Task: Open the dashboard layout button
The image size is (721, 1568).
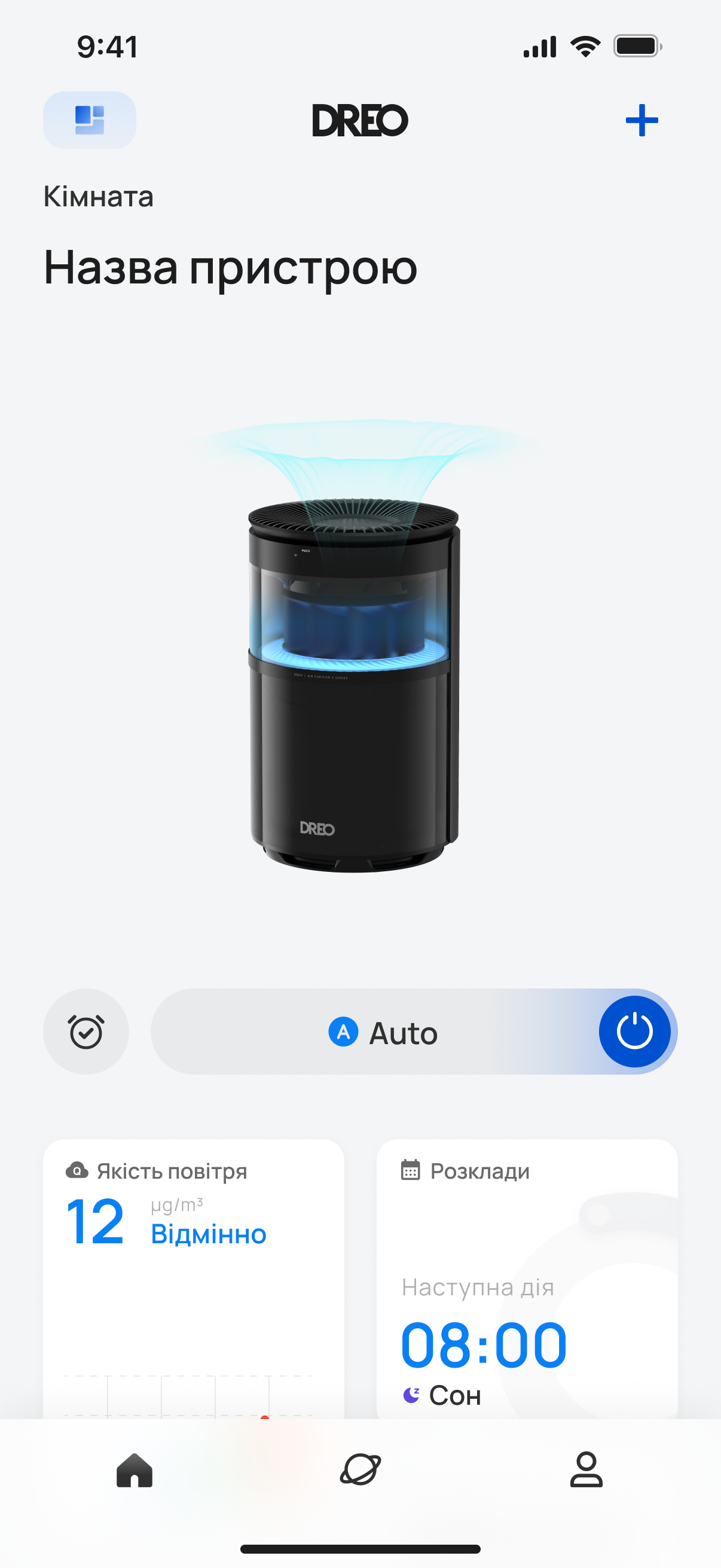Action: 90,120
